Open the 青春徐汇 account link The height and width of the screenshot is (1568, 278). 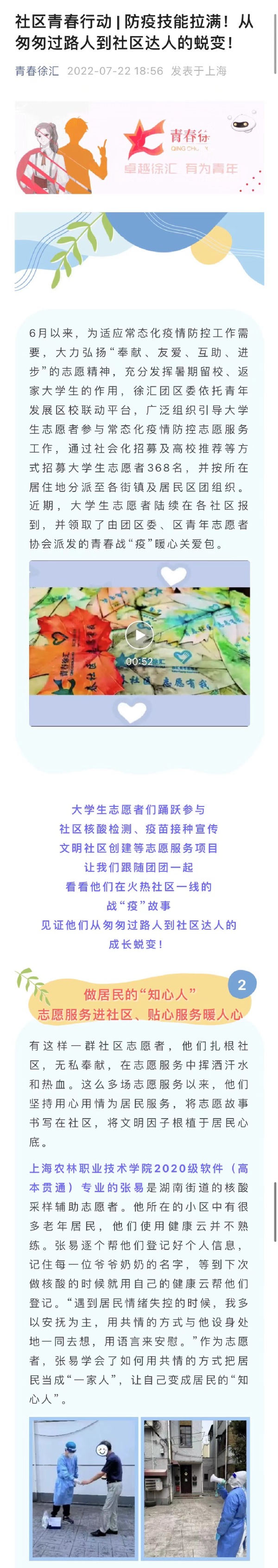pyautogui.click(x=37, y=71)
